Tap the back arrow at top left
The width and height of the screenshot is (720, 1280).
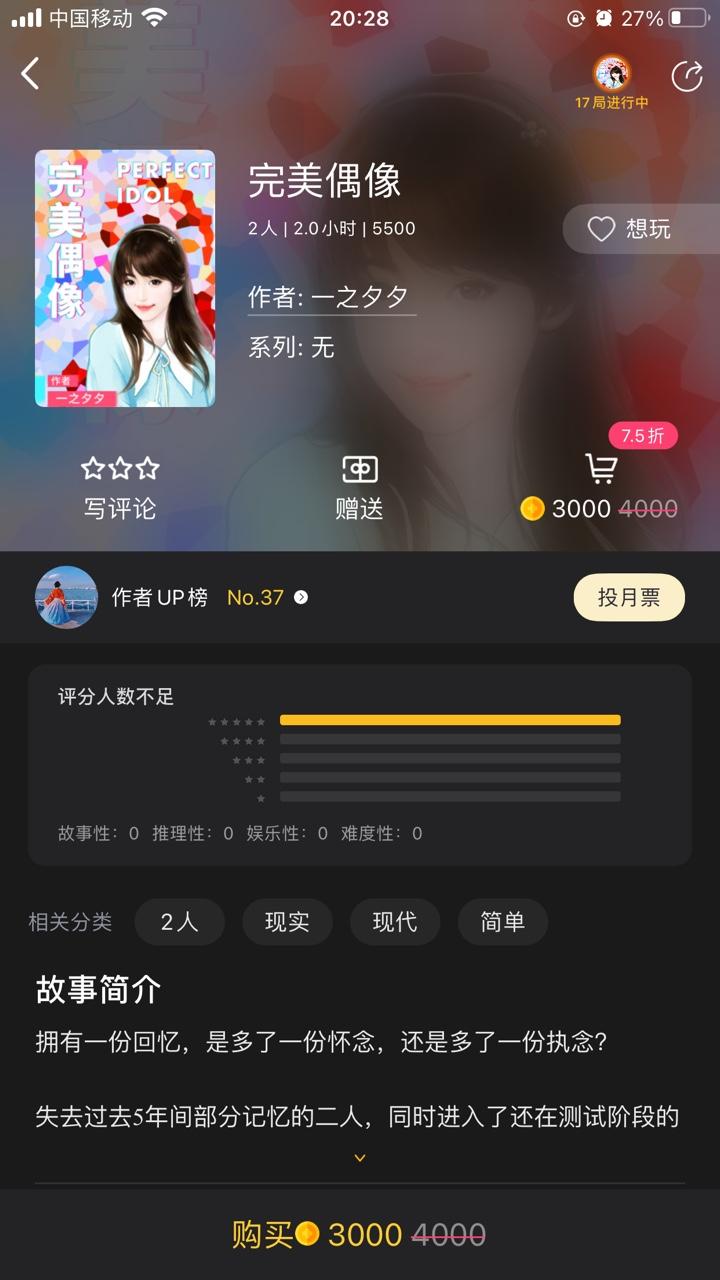click(28, 73)
